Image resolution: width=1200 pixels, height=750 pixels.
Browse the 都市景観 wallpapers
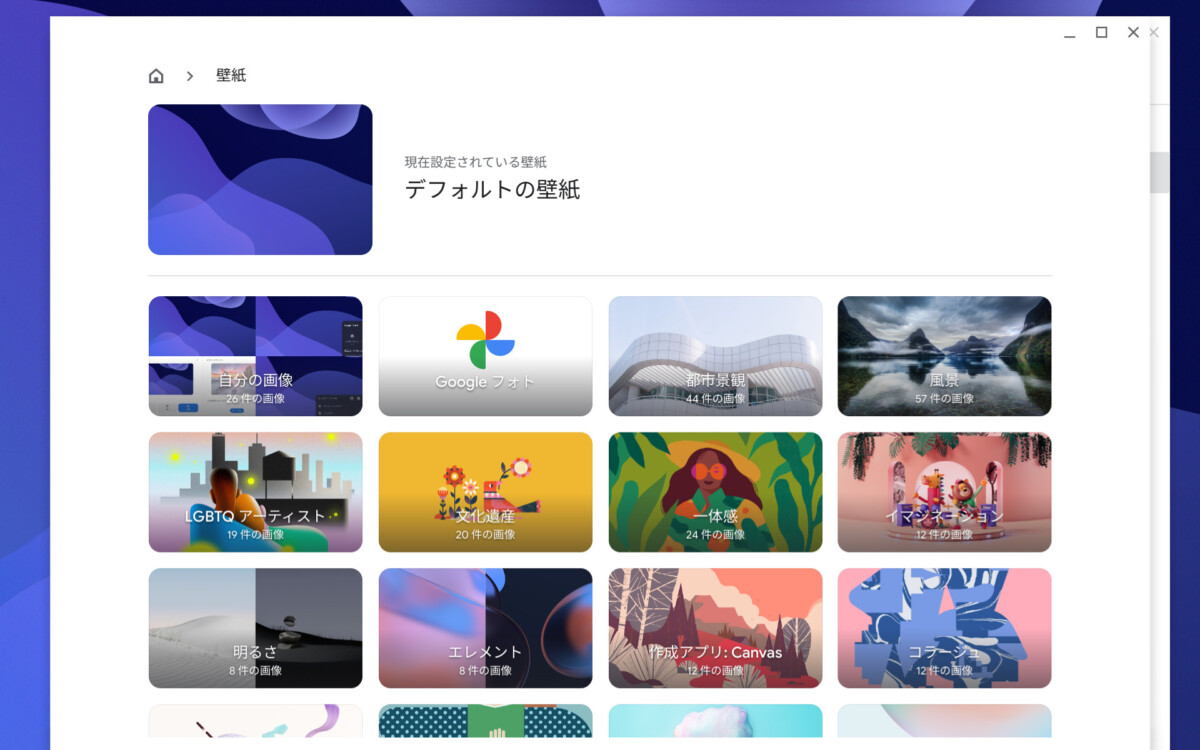715,356
